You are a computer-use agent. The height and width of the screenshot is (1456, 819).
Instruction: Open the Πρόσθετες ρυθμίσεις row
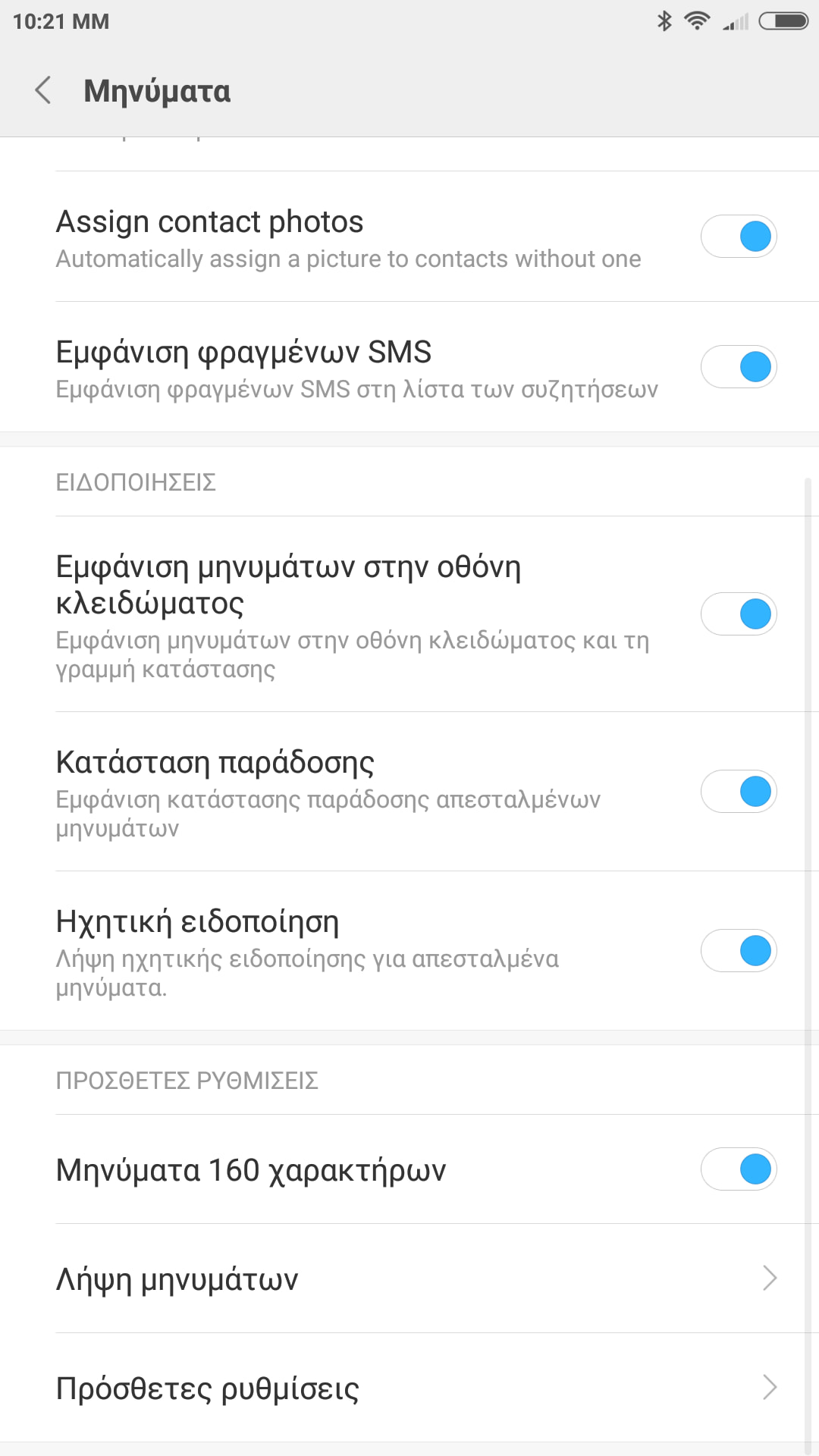click(409, 1388)
